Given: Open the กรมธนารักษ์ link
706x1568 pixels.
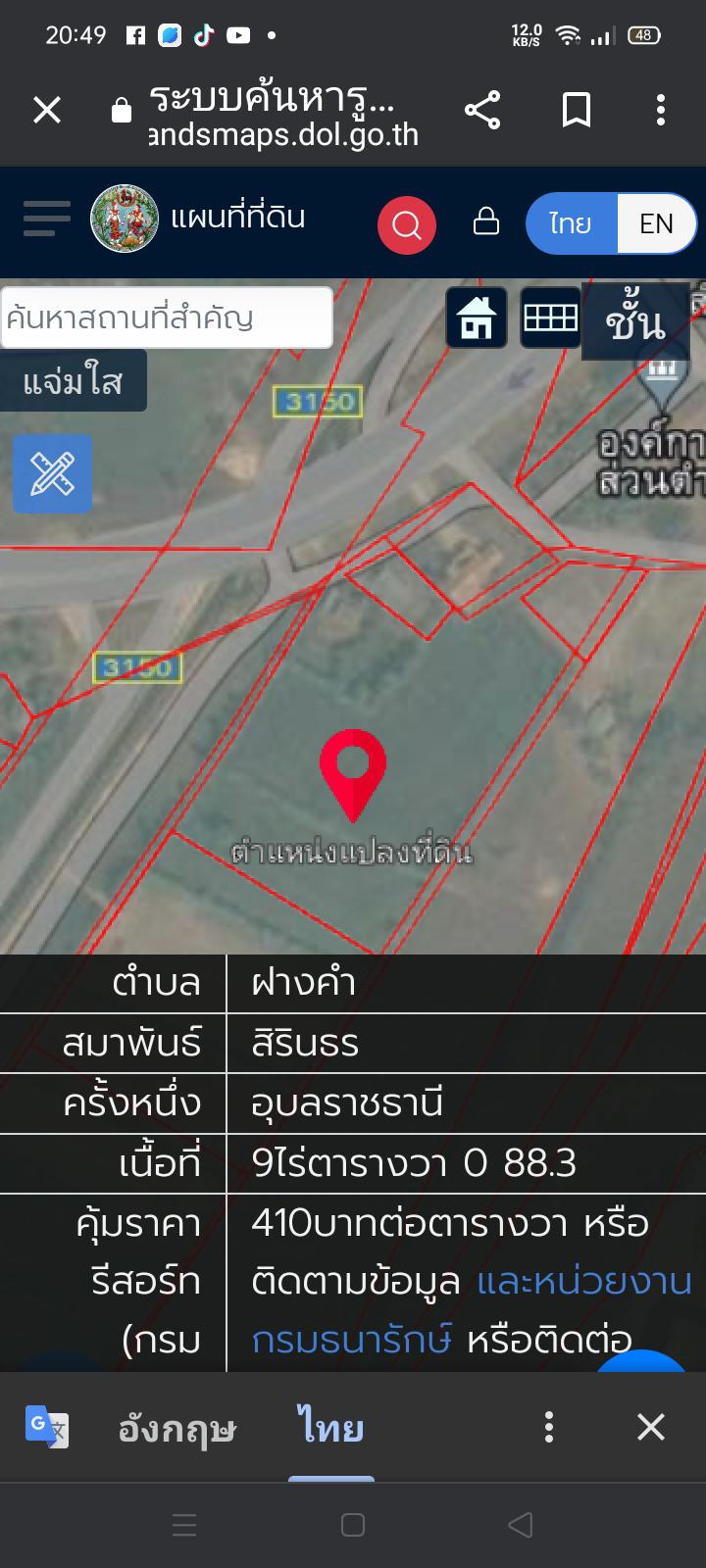Looking at the screenshot, I should pyautogui.click(x=352, y=1340).
